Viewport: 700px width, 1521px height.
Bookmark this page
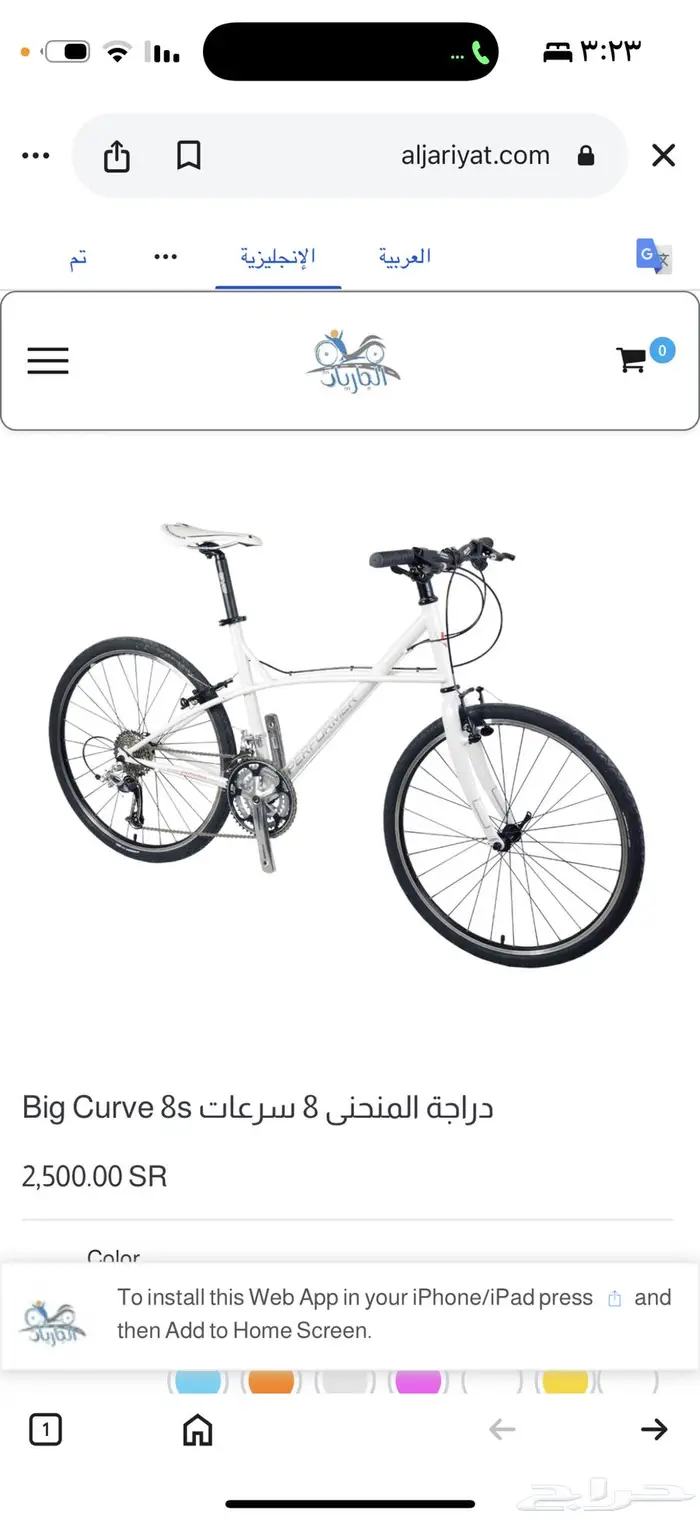189,156
